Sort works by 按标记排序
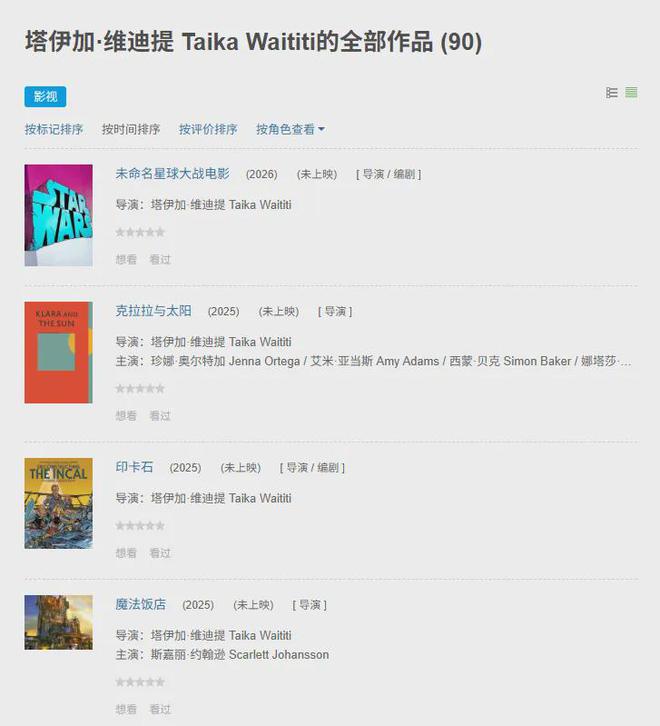 tap(54, 129)
